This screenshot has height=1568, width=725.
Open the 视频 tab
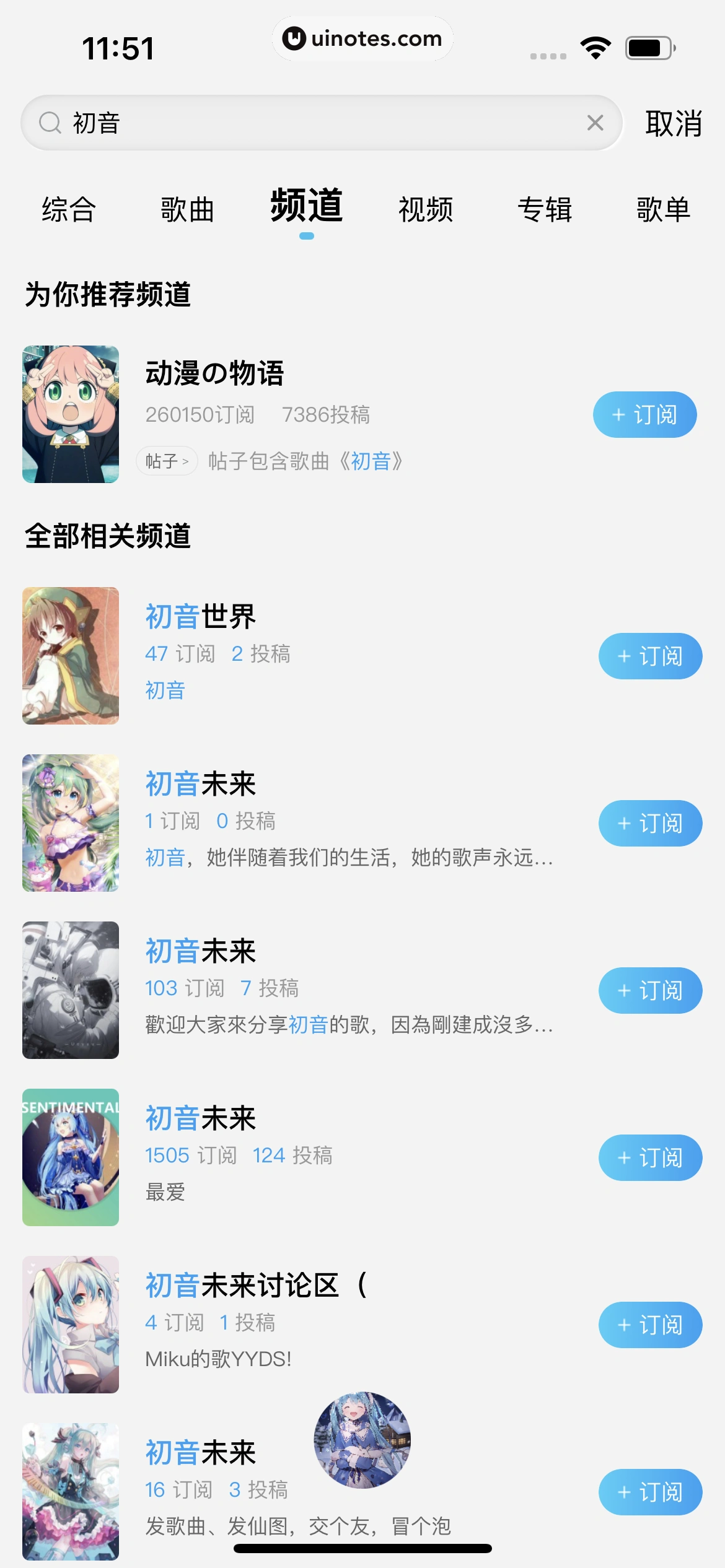426,211
